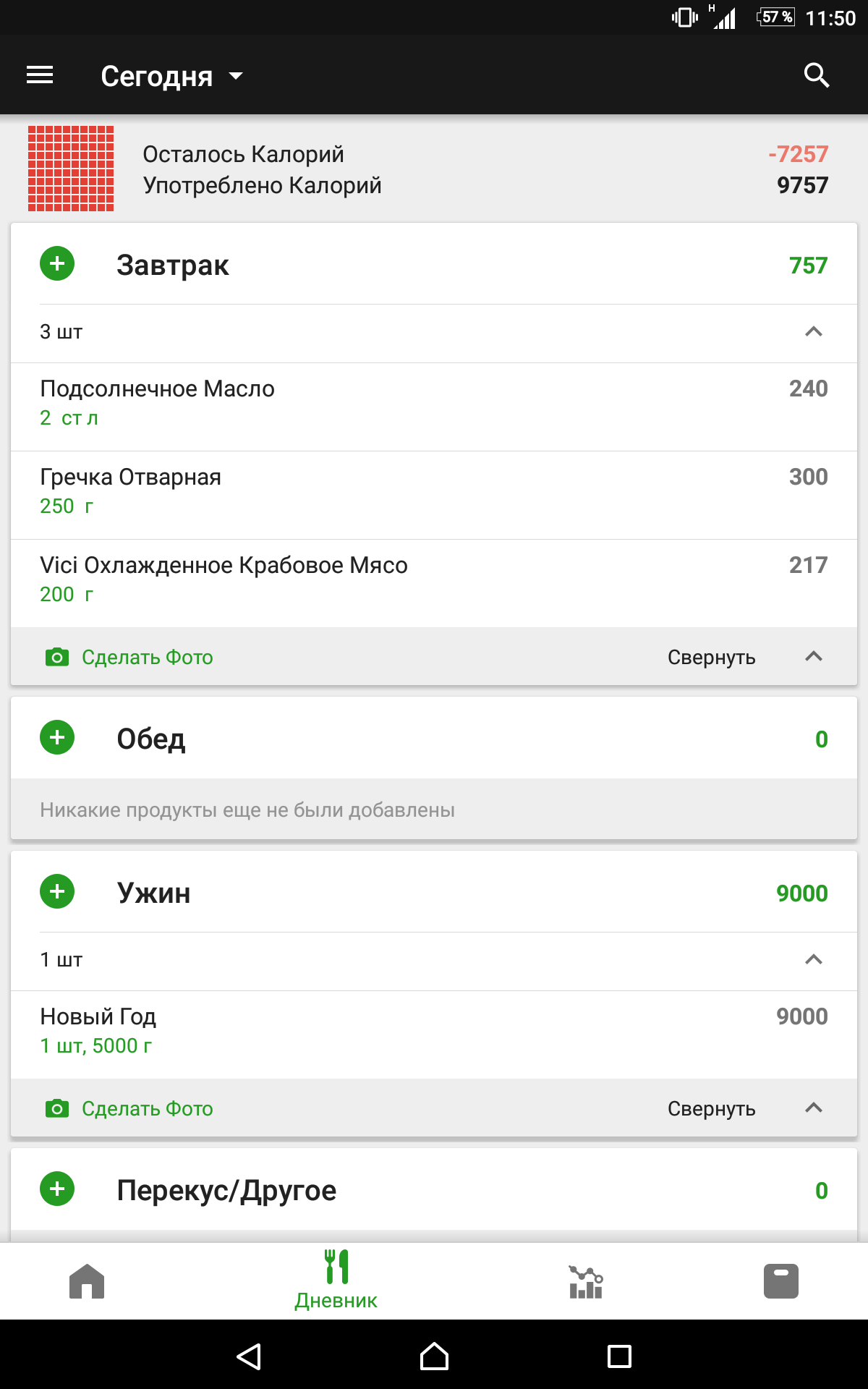868x1389 pixels.
Task: Add a food item to Ужин
Action: pos(57,891)
